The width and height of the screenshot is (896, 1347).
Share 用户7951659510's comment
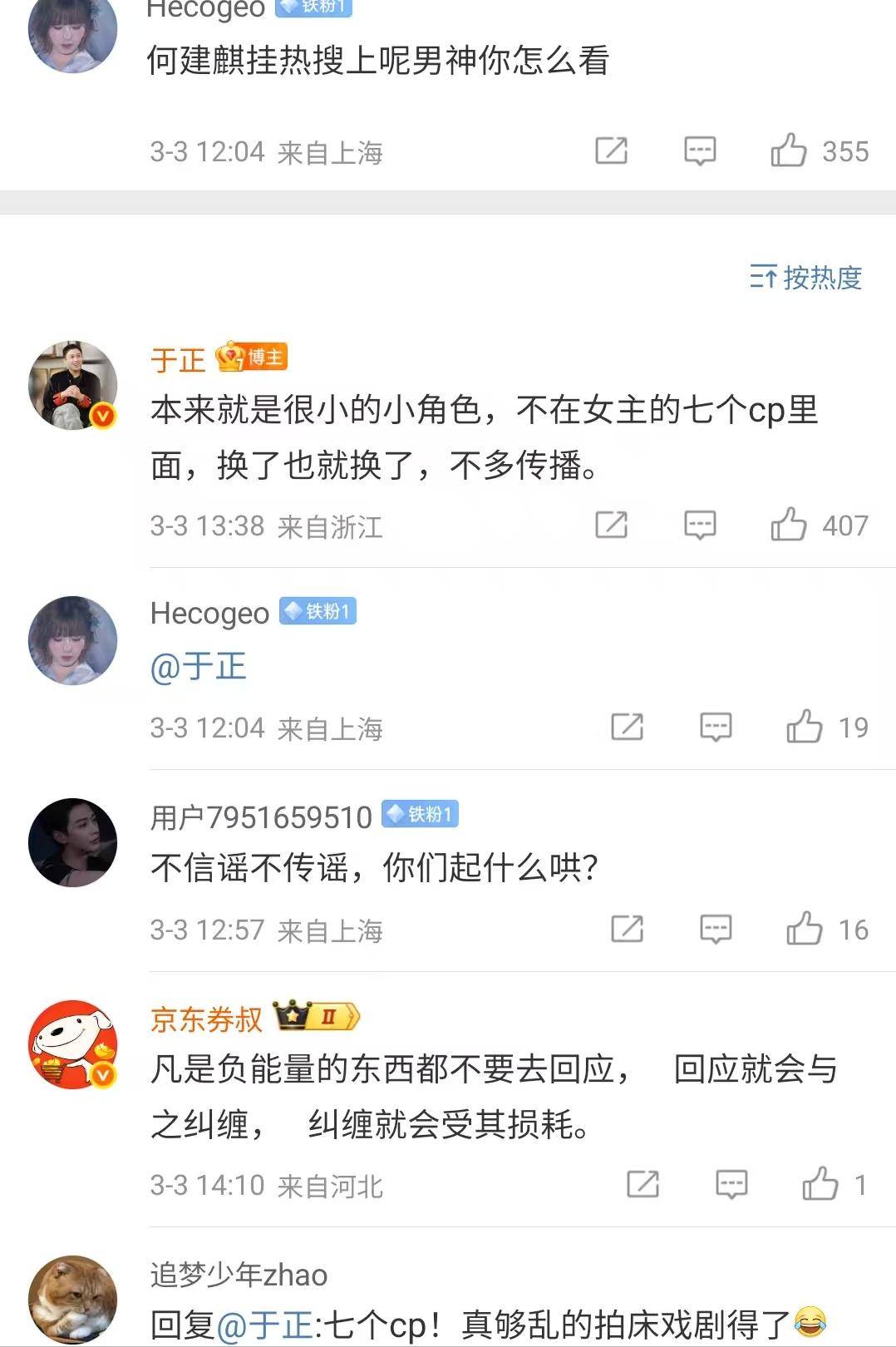point(627,929)
